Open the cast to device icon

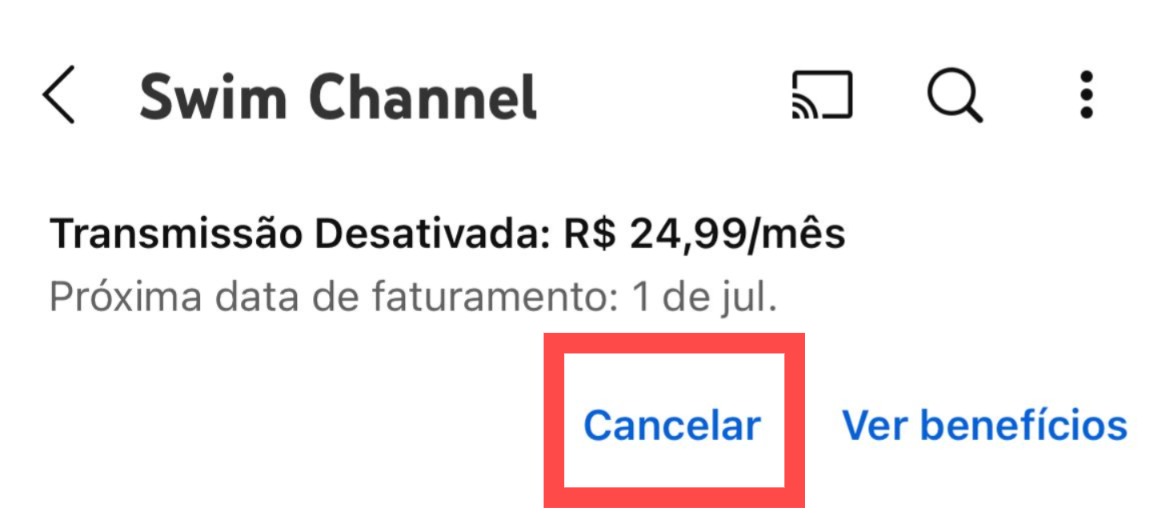[821, 97]
